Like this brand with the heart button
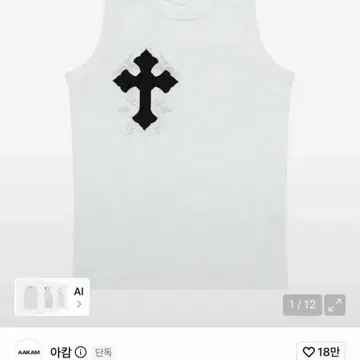The image size is (360, 360). point(321,352)
